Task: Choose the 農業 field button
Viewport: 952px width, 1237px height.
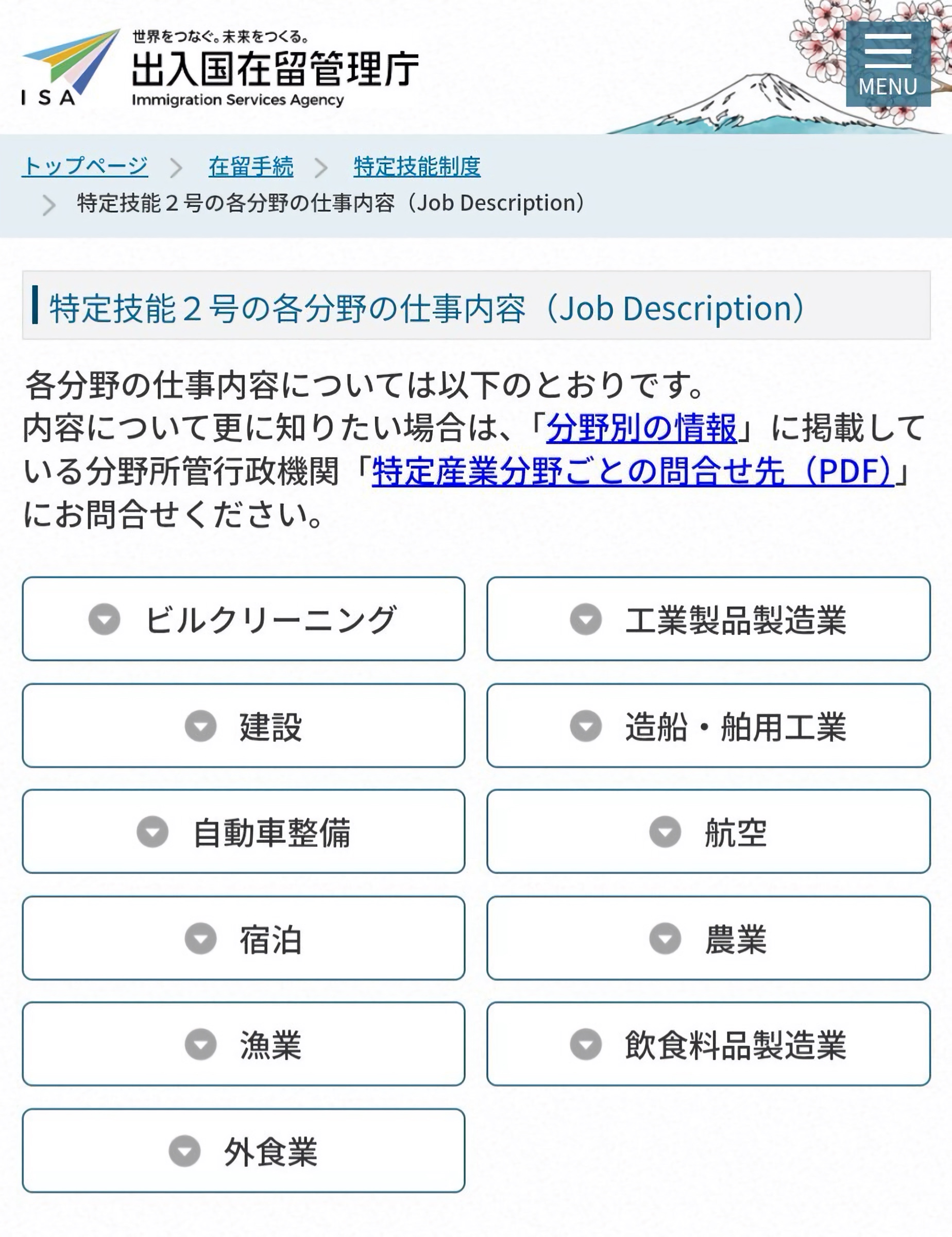Action: tap(708, 938)
